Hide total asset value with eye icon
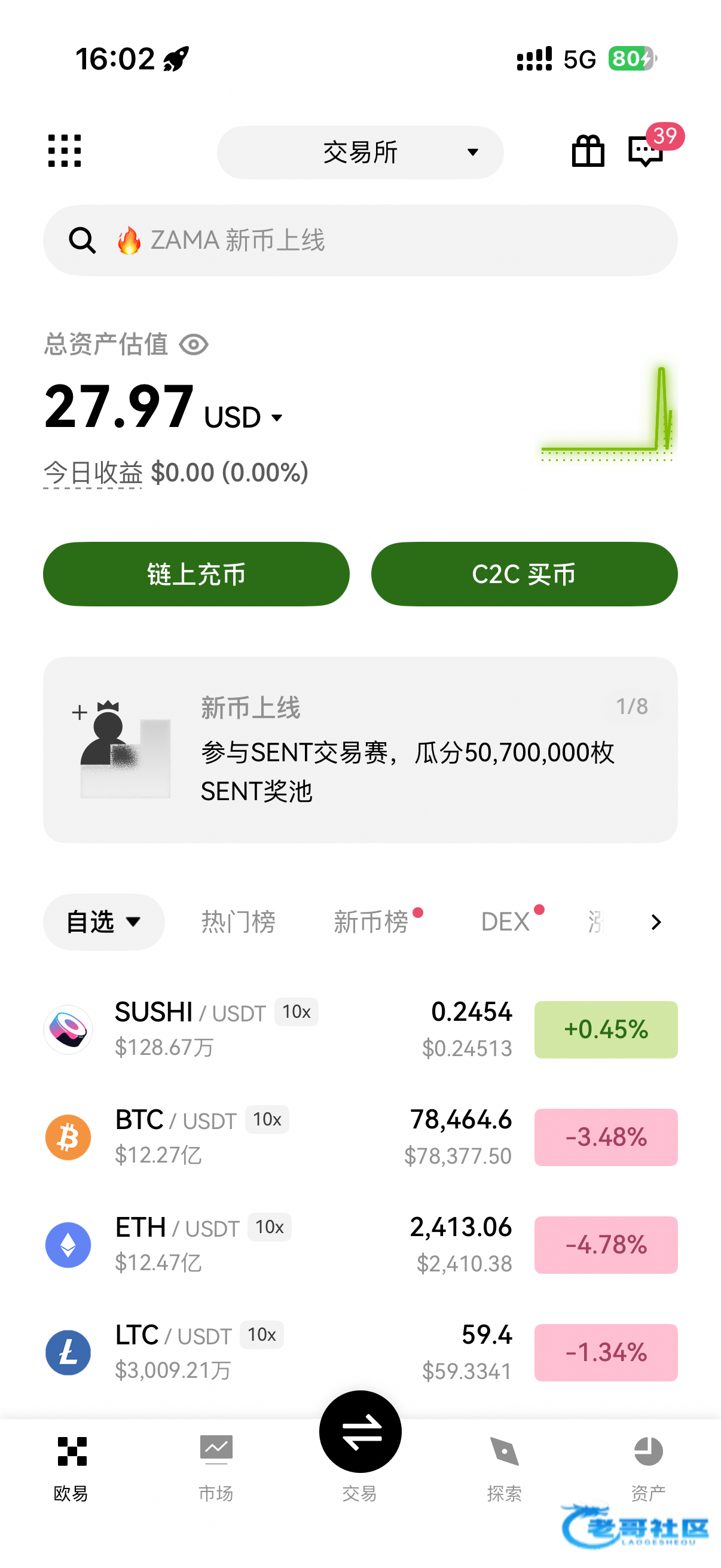 click(x=194, y=344)
